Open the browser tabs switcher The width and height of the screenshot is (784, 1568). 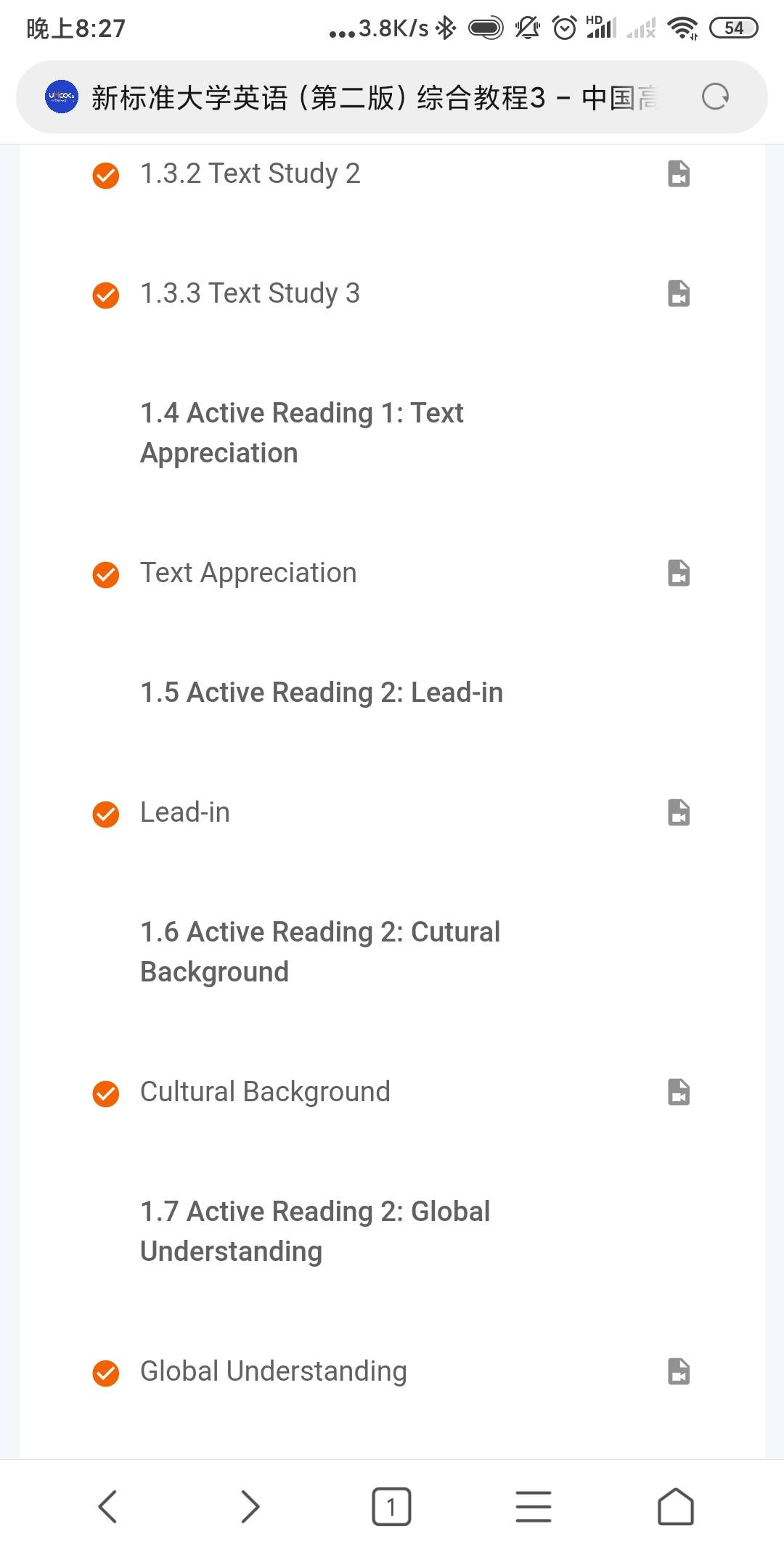pyautogui.click(x=391, y=1506)
